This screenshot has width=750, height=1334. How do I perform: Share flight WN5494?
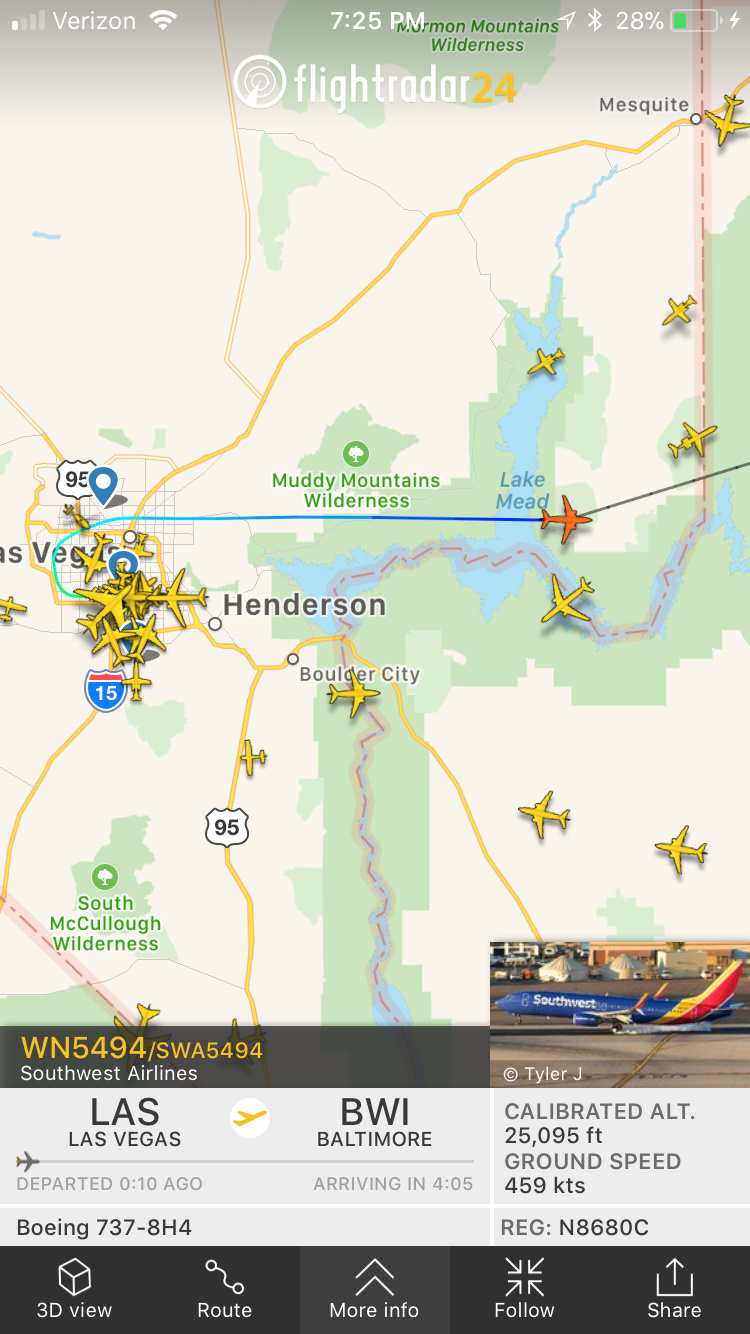pos(674,1289)
